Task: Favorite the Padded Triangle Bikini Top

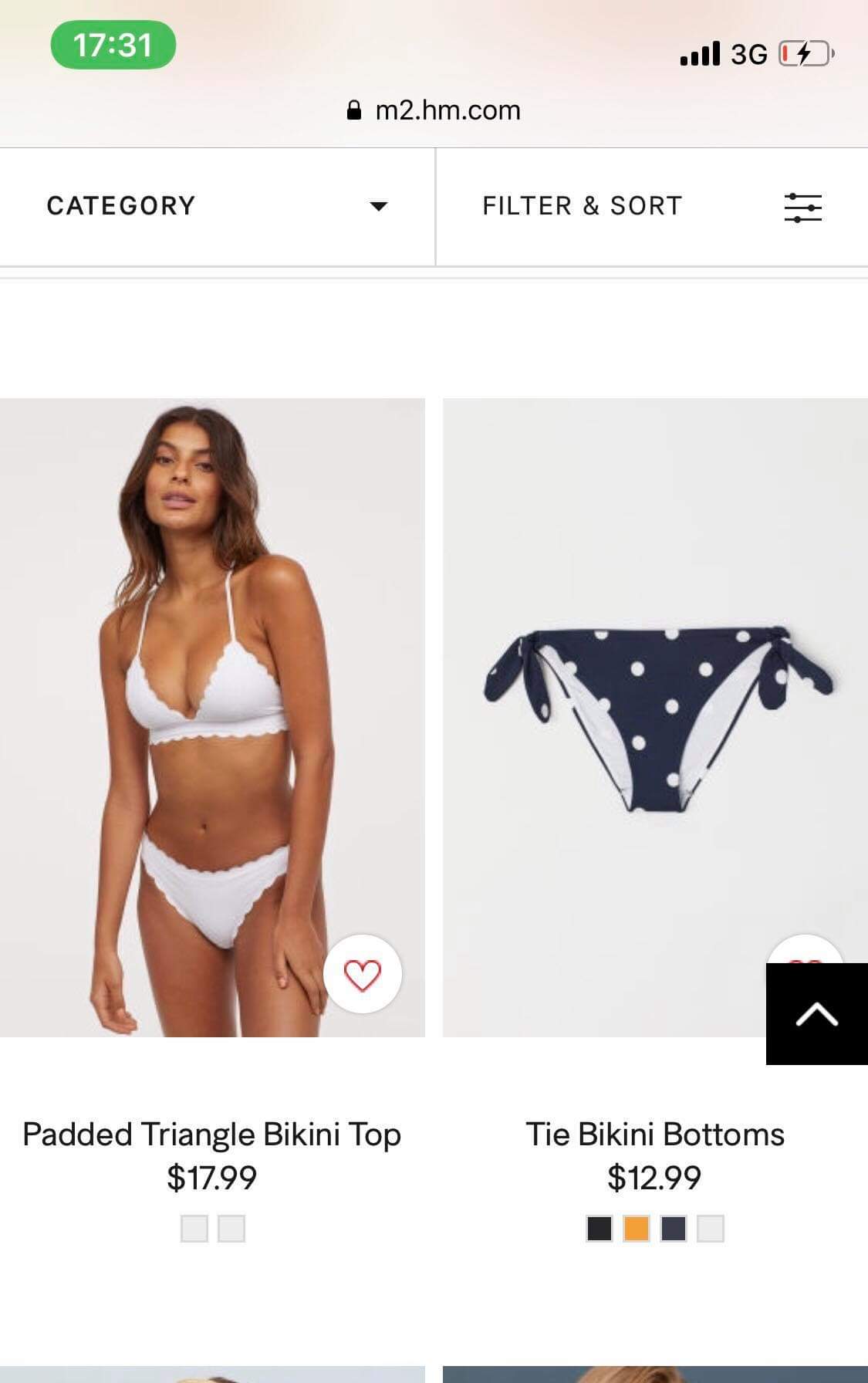Action: [x=363, y=974]
